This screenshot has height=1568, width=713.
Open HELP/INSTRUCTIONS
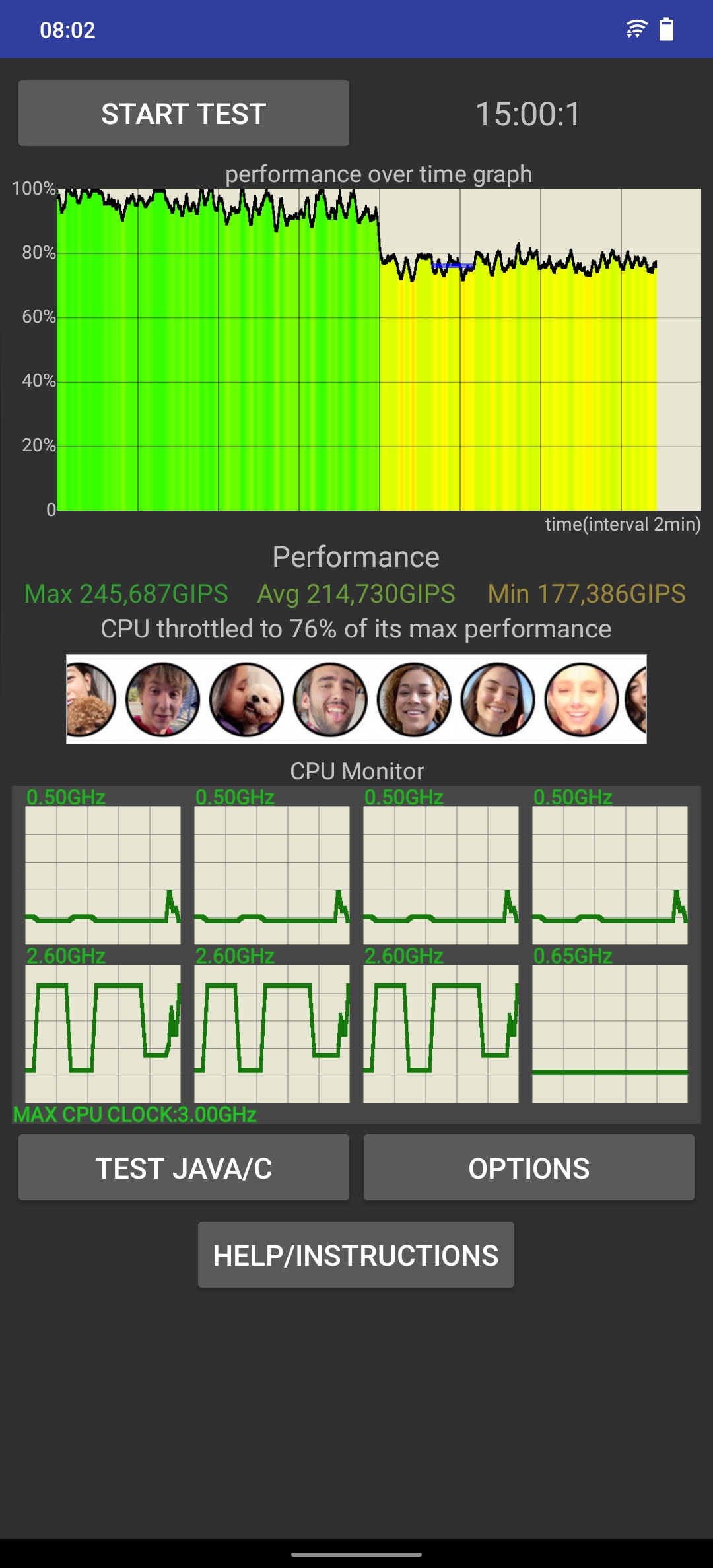[x=356, y=1255]
